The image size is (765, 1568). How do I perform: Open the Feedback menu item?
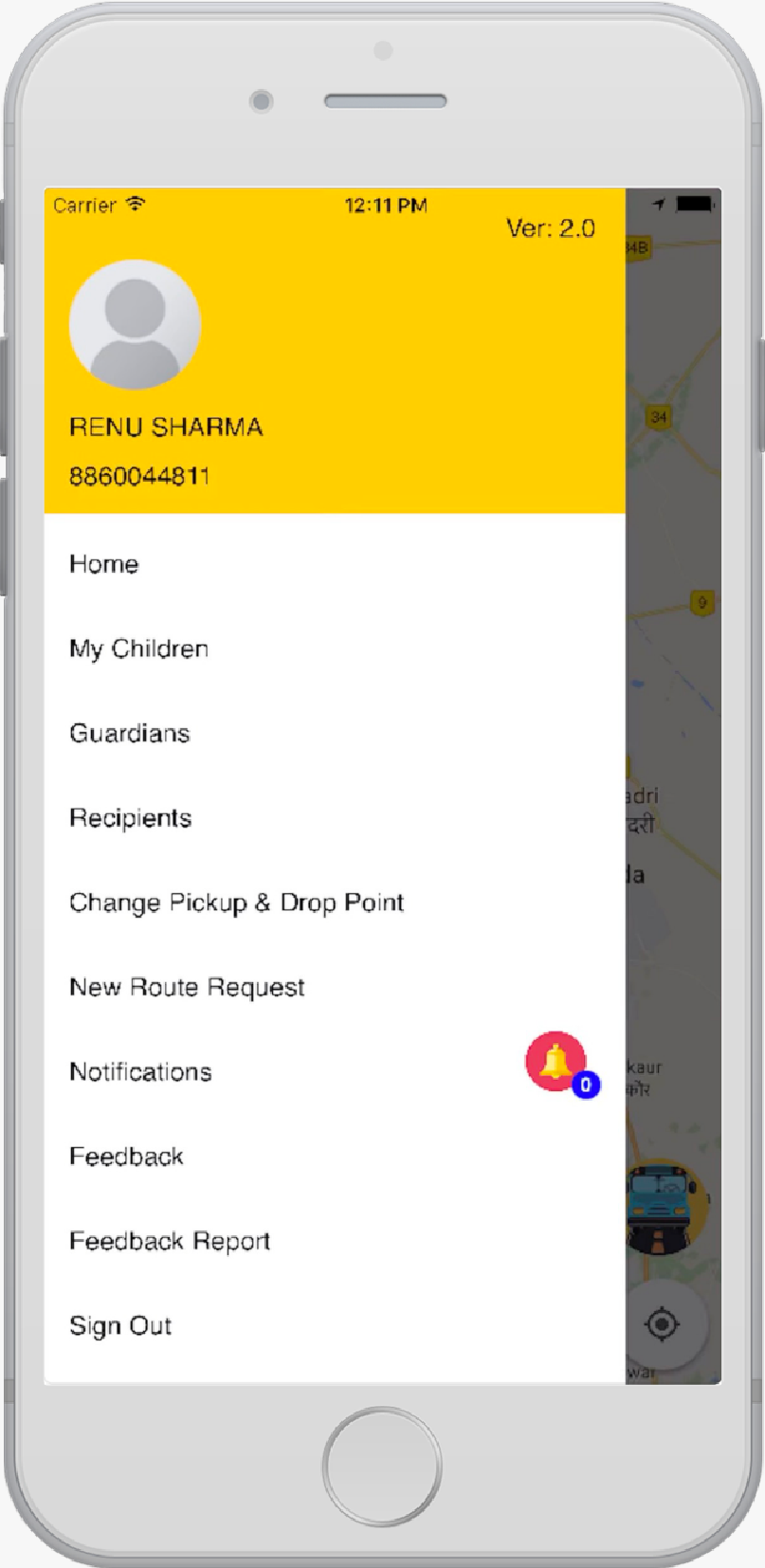point(126,1156)
